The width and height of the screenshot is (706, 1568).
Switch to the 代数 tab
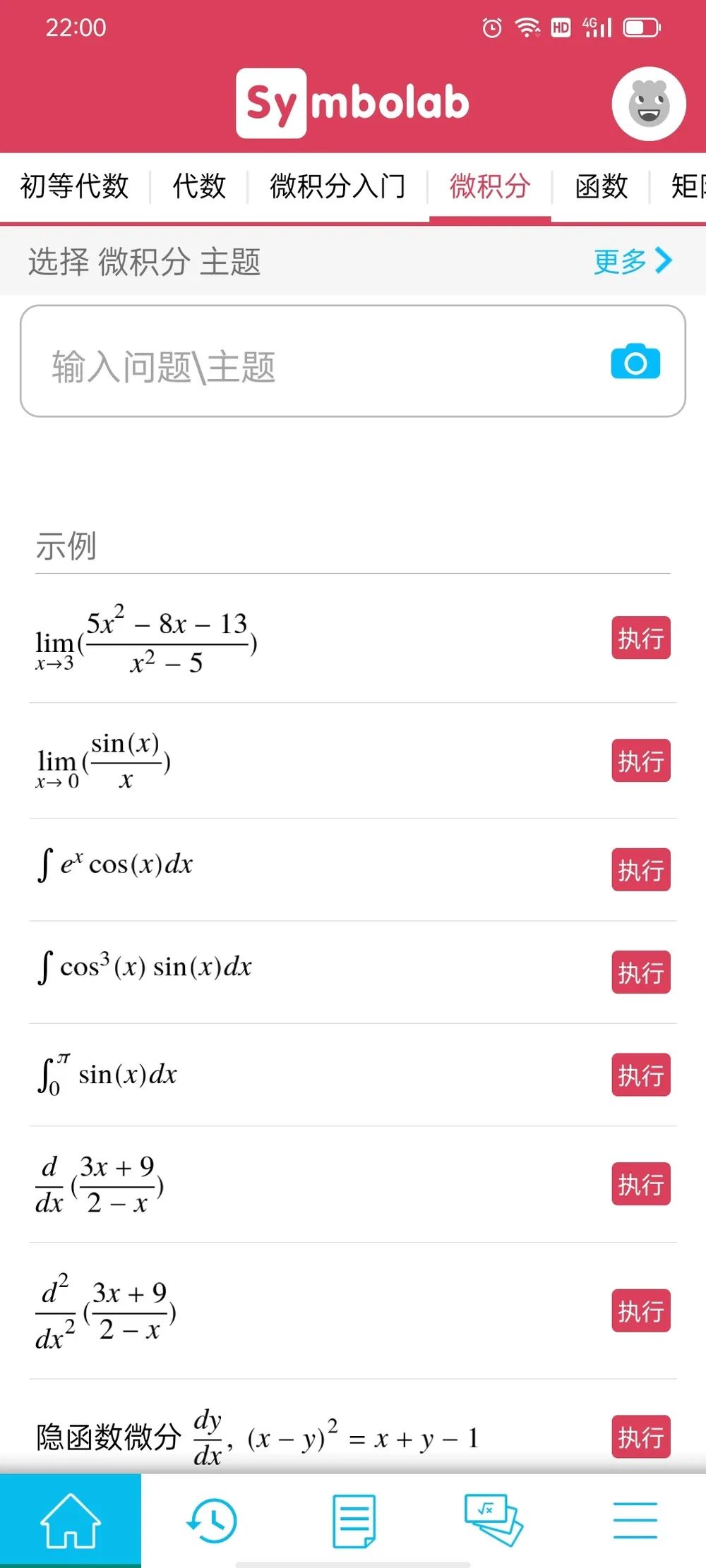pos(199,186)
